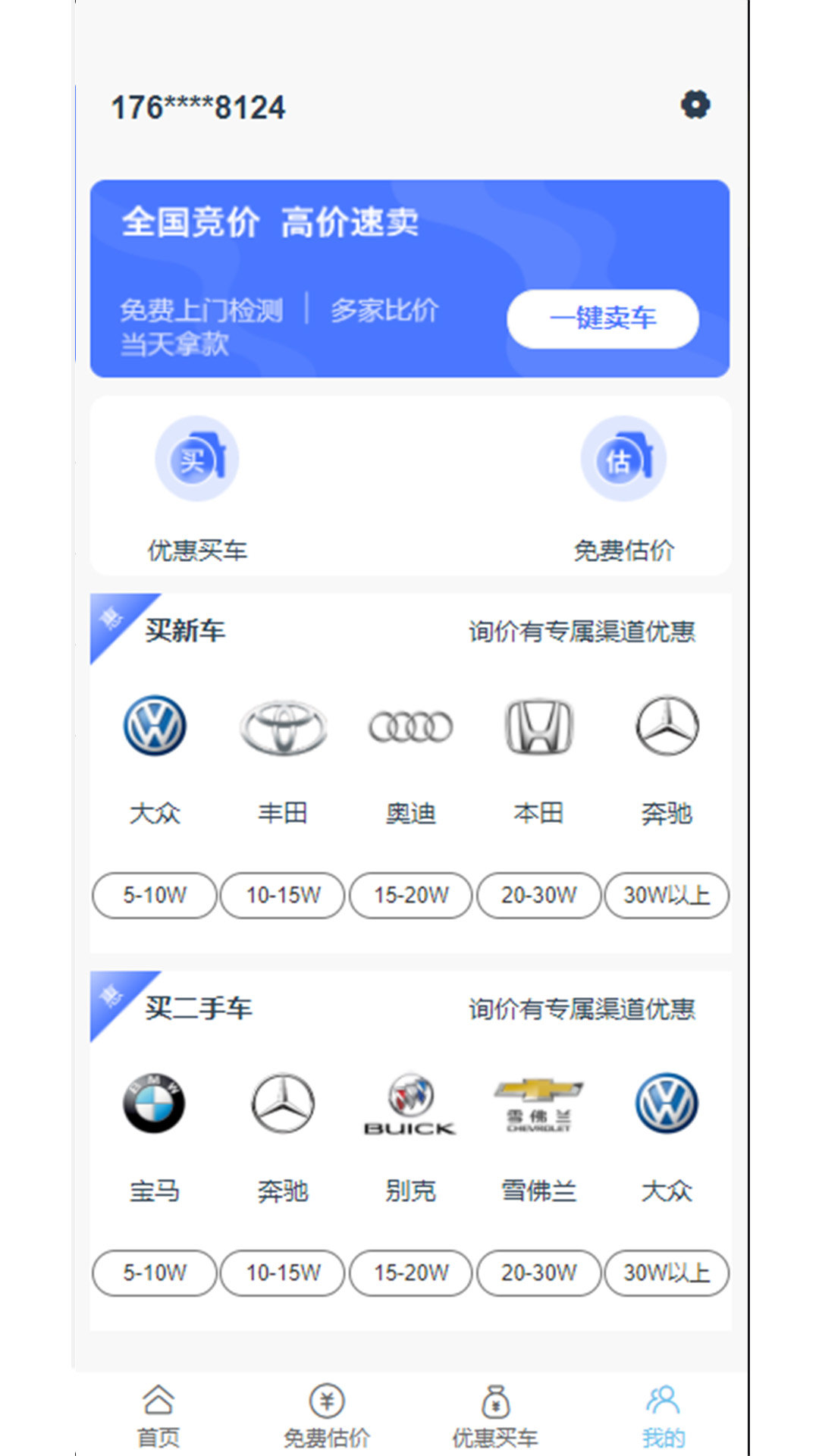The image size is (819, 1456).
Task: Open the 优惠买车 shortcut with the 买 icon
Action: pos(197,487)
